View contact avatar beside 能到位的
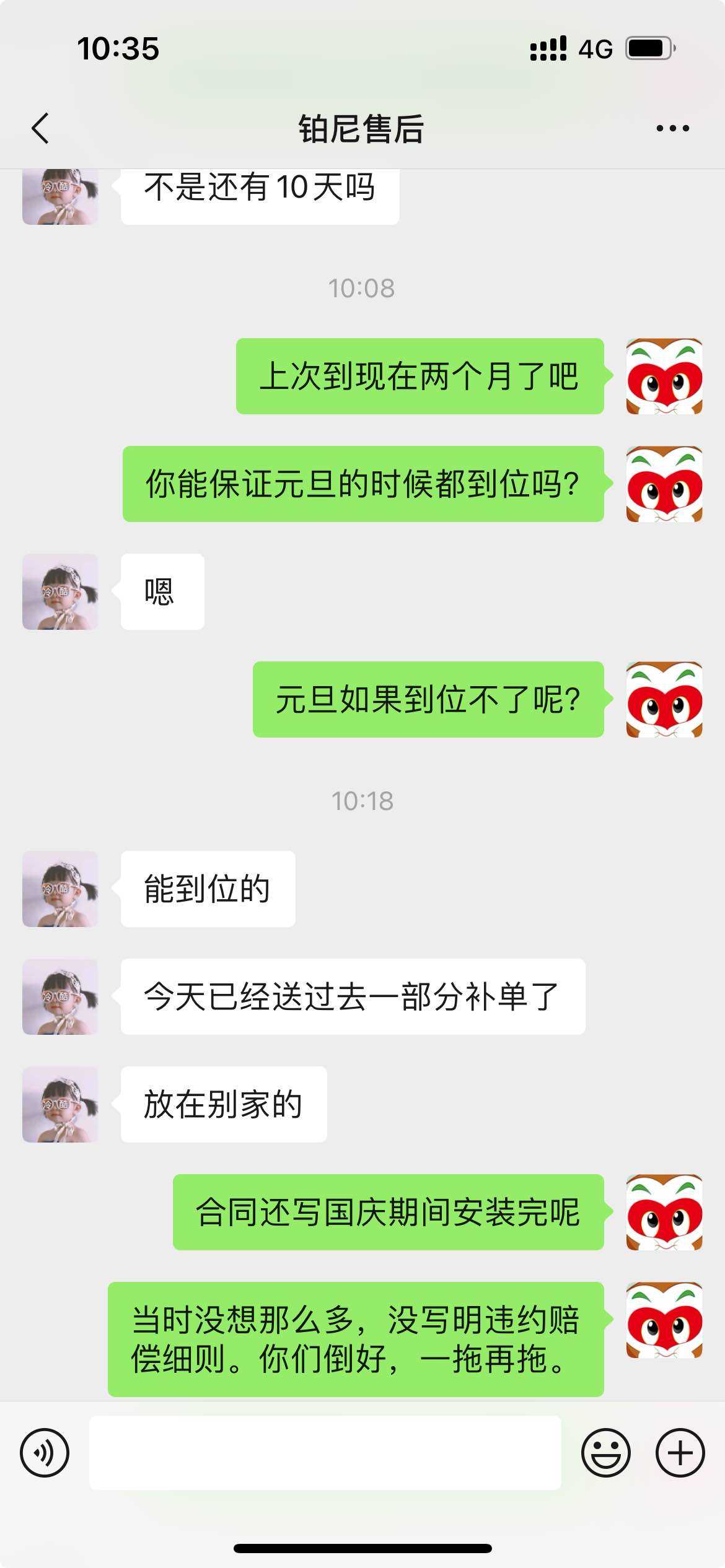This screenshot has width=725, height=1568. (60, 889)
